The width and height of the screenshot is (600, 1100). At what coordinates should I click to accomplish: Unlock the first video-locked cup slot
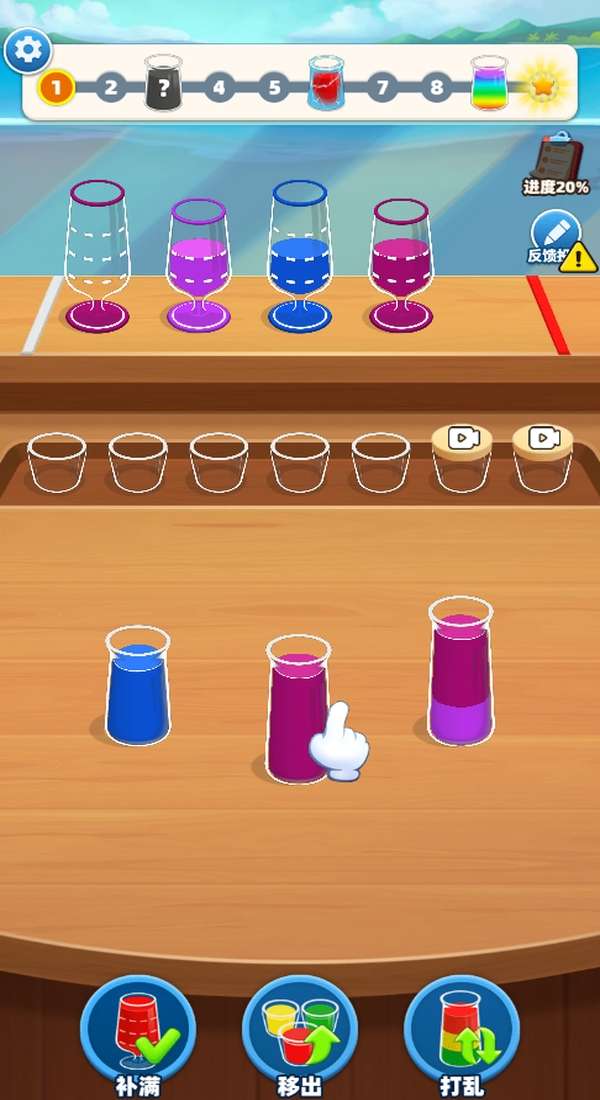click(462, 439)
